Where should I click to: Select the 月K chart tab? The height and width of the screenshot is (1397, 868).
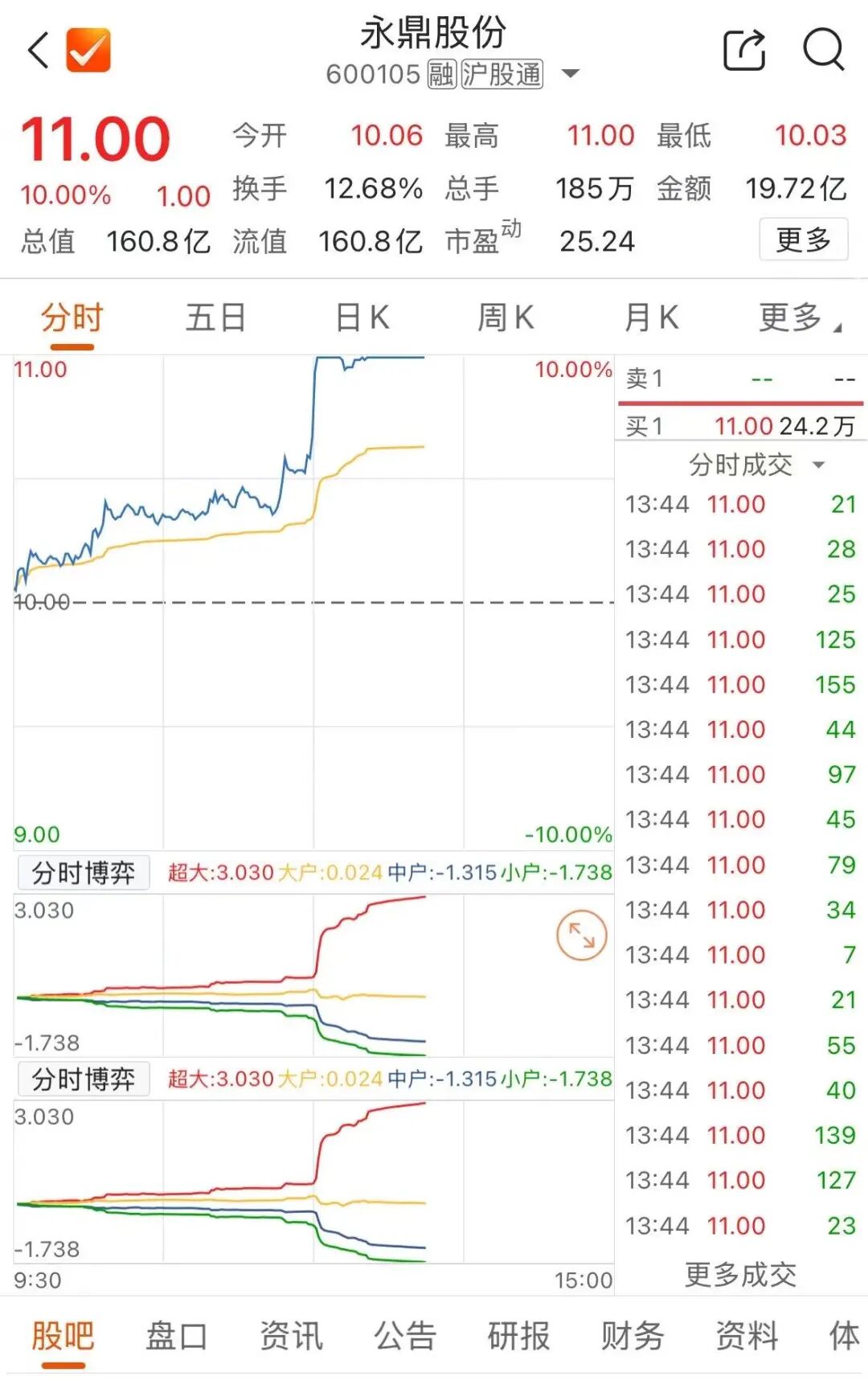point(651,317)
